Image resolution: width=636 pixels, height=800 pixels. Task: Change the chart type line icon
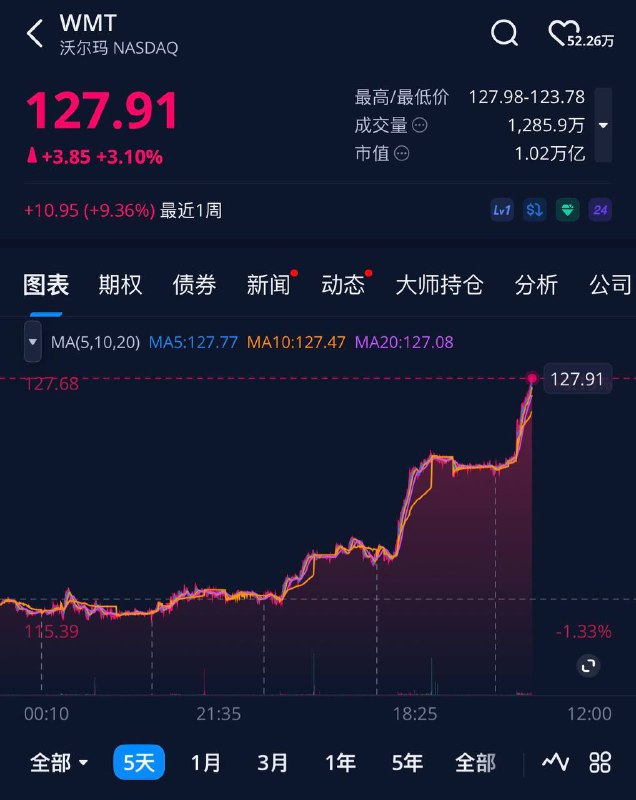point(555,763)
